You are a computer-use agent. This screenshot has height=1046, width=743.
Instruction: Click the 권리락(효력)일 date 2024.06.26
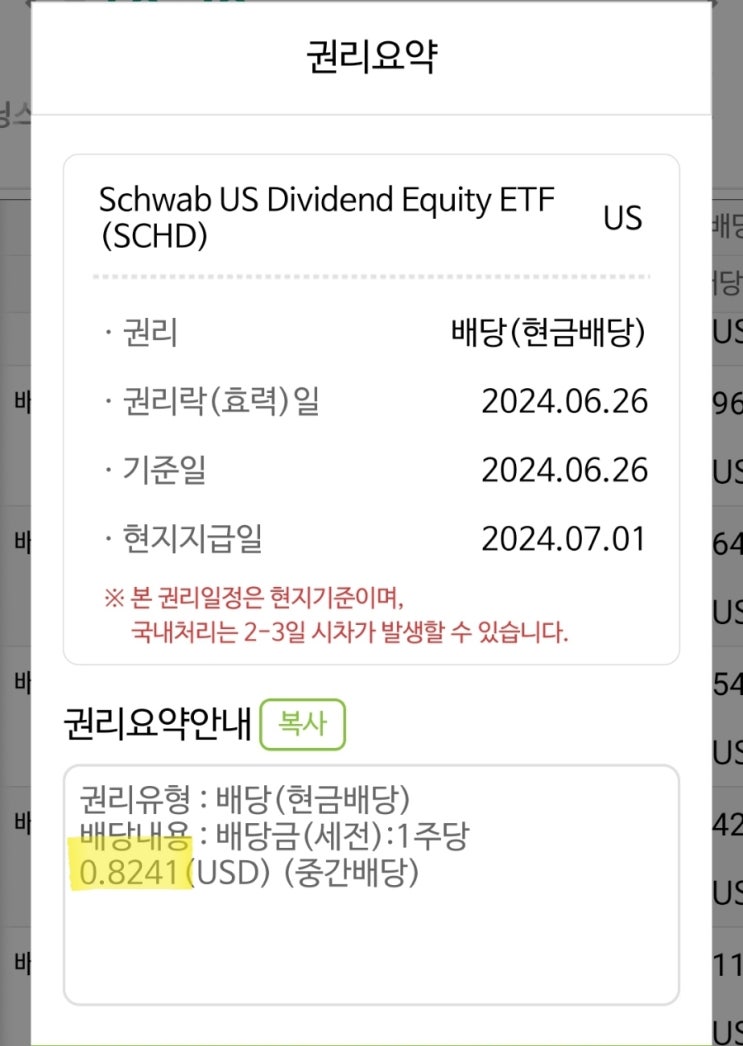click(566, 401)
